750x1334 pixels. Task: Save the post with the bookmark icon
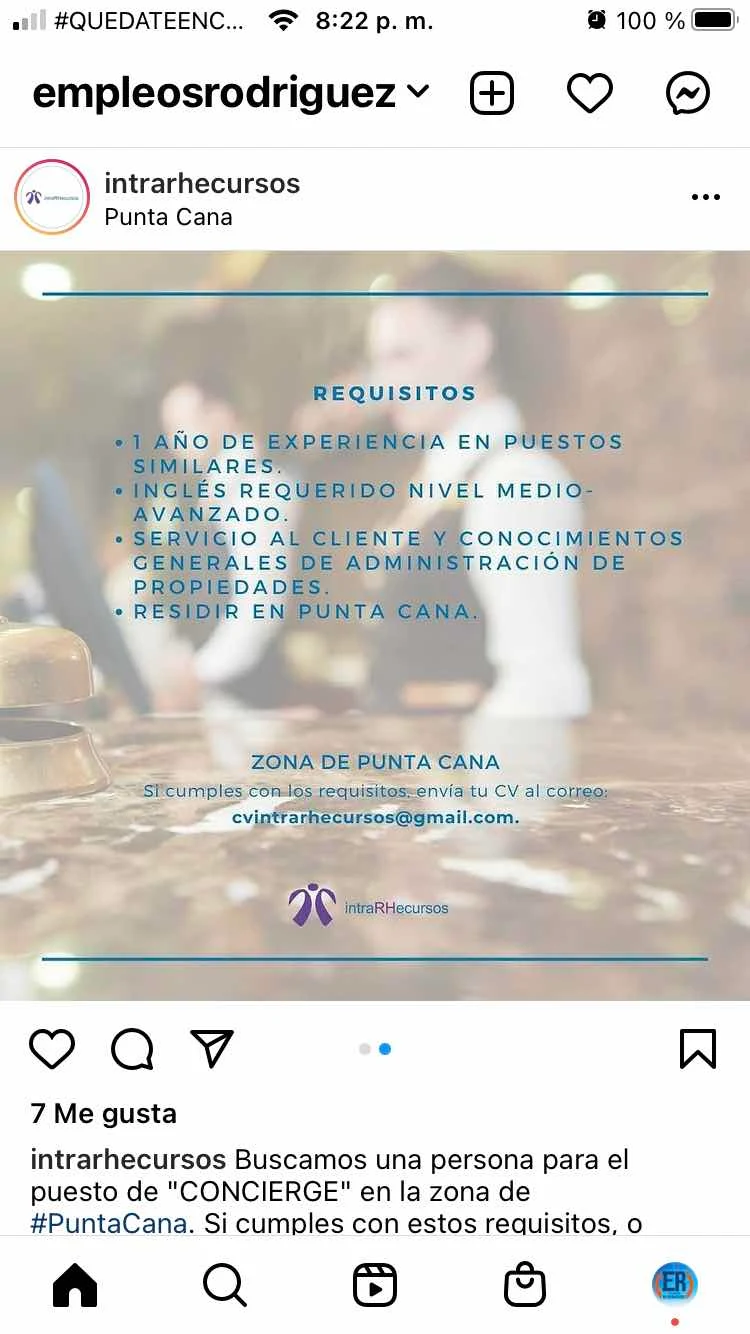coord(697,1049)
